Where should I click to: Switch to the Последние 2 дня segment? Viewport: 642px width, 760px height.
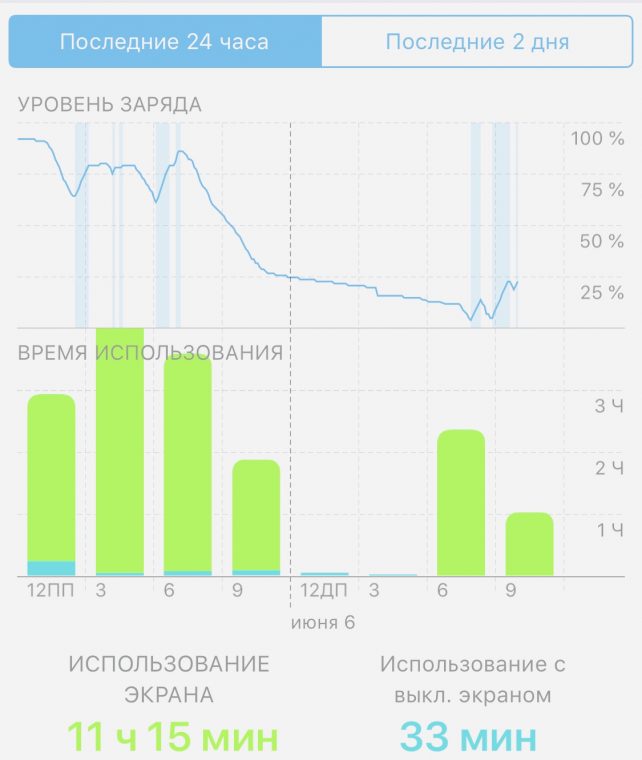click(477, 42)
